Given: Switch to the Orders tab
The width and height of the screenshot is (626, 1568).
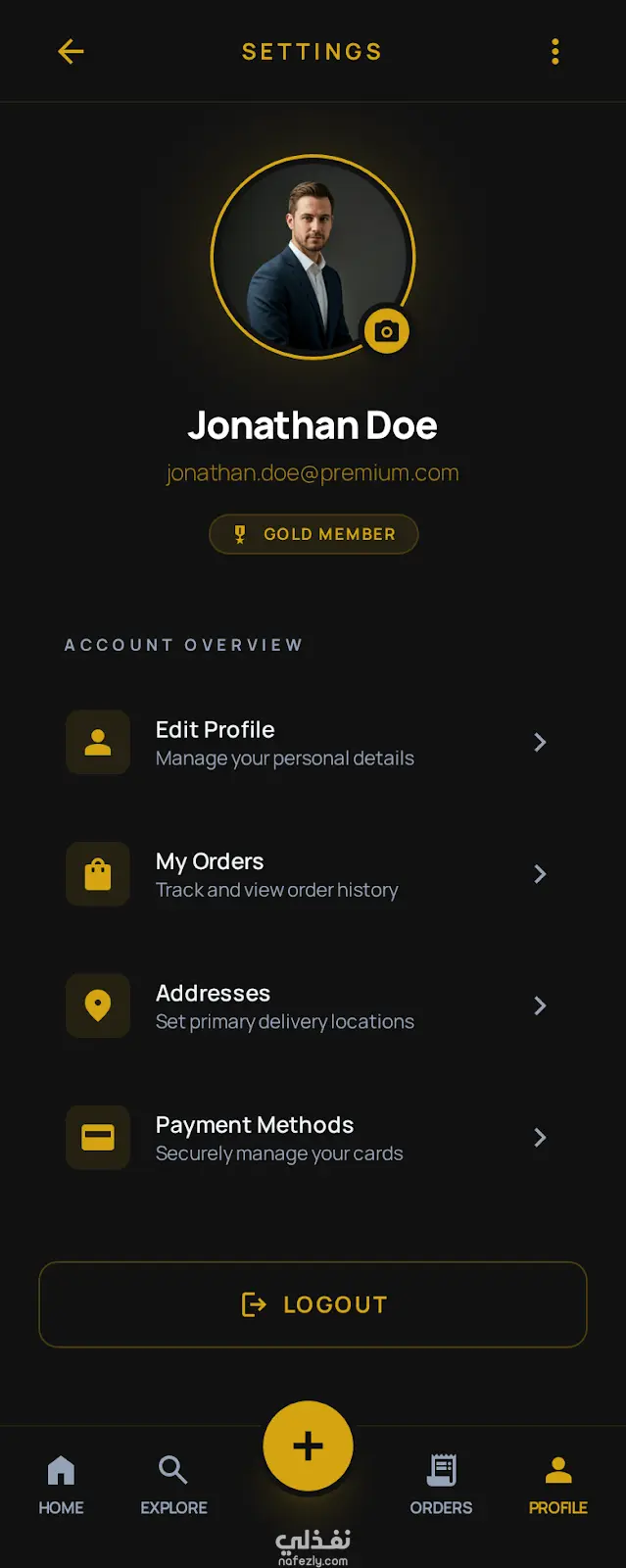Looking at the screenshot, I should point(441,1485).
